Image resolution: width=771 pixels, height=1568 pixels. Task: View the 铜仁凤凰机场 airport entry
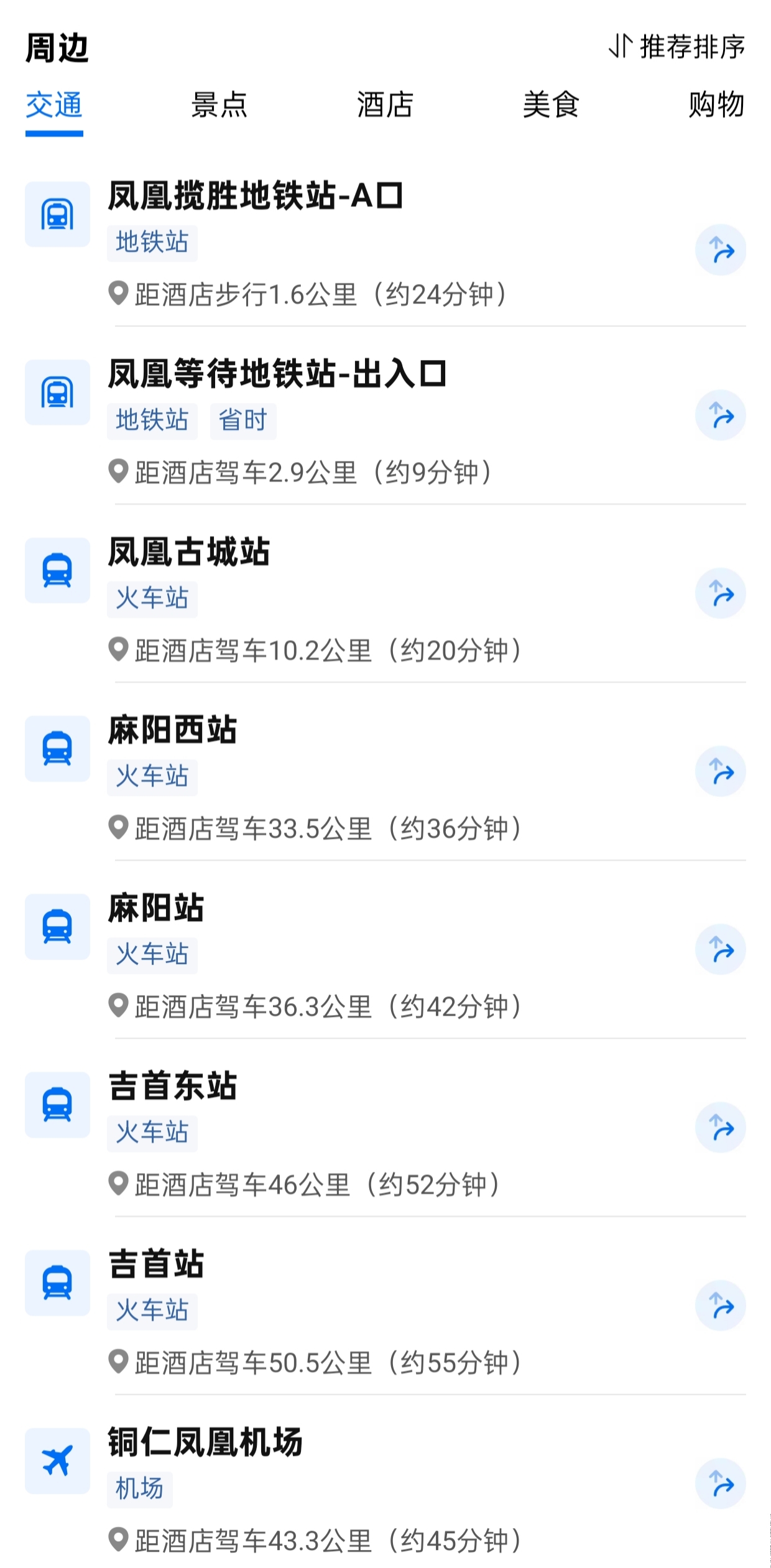tap(205, 1442)
